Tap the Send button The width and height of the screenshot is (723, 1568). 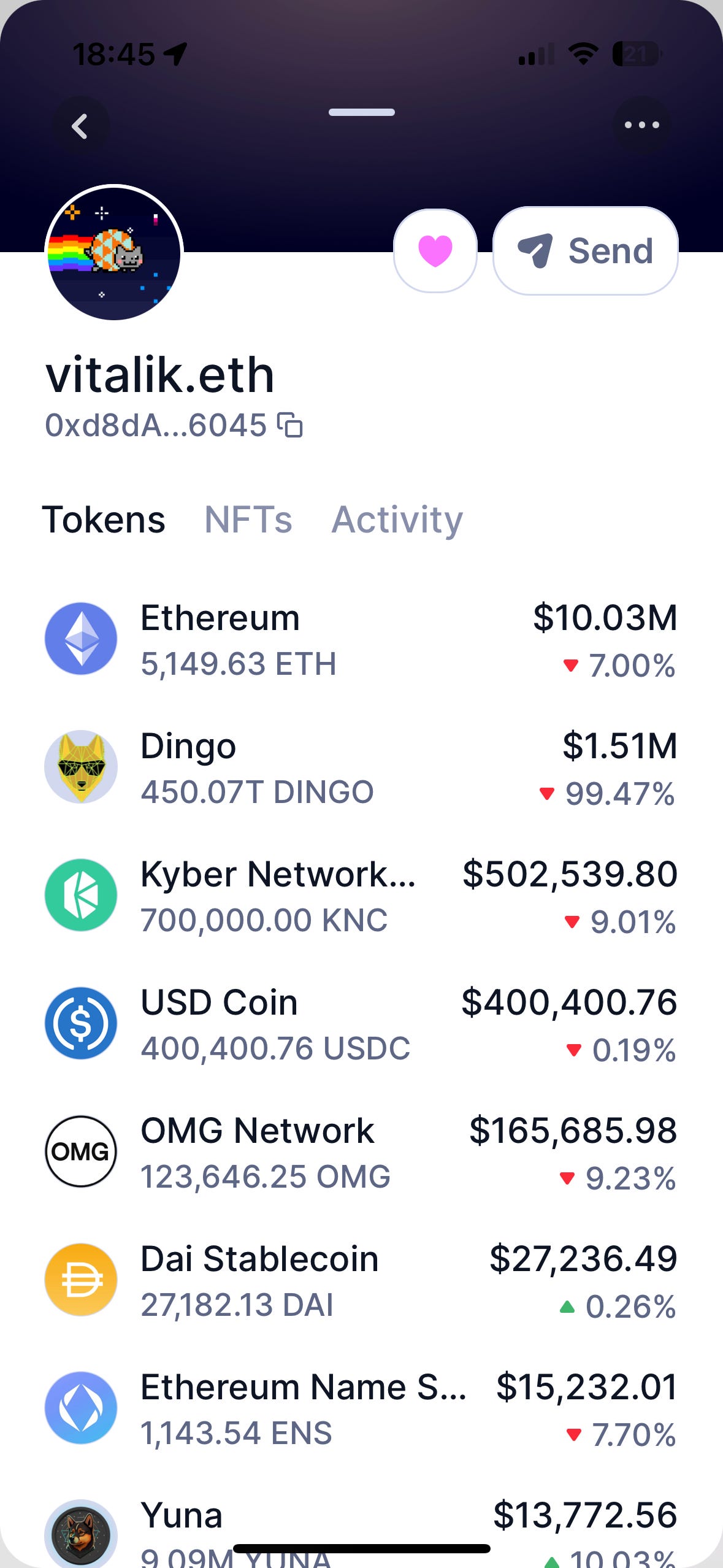click(586, 251)
